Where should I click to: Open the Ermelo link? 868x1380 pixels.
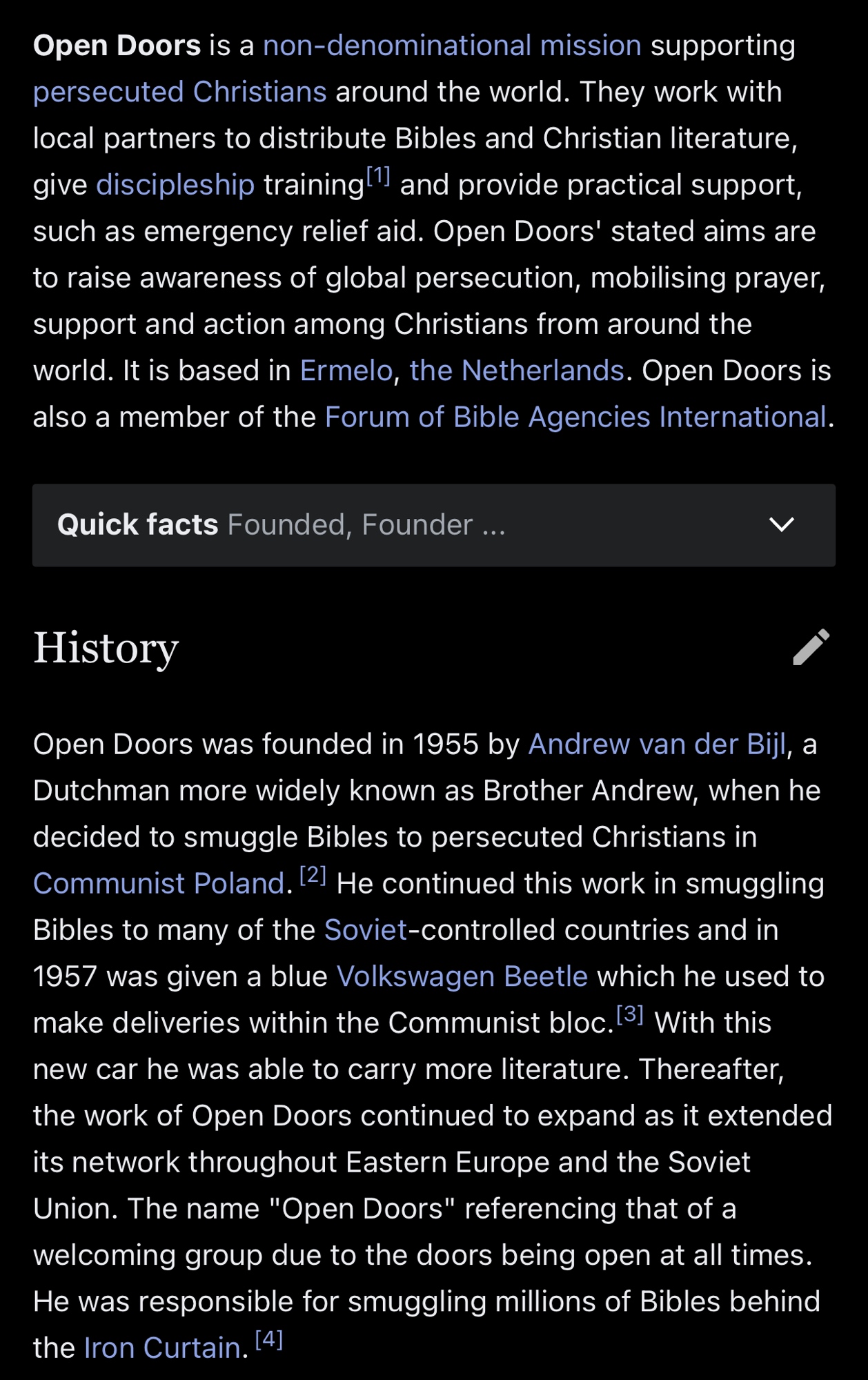coord(346,371)
